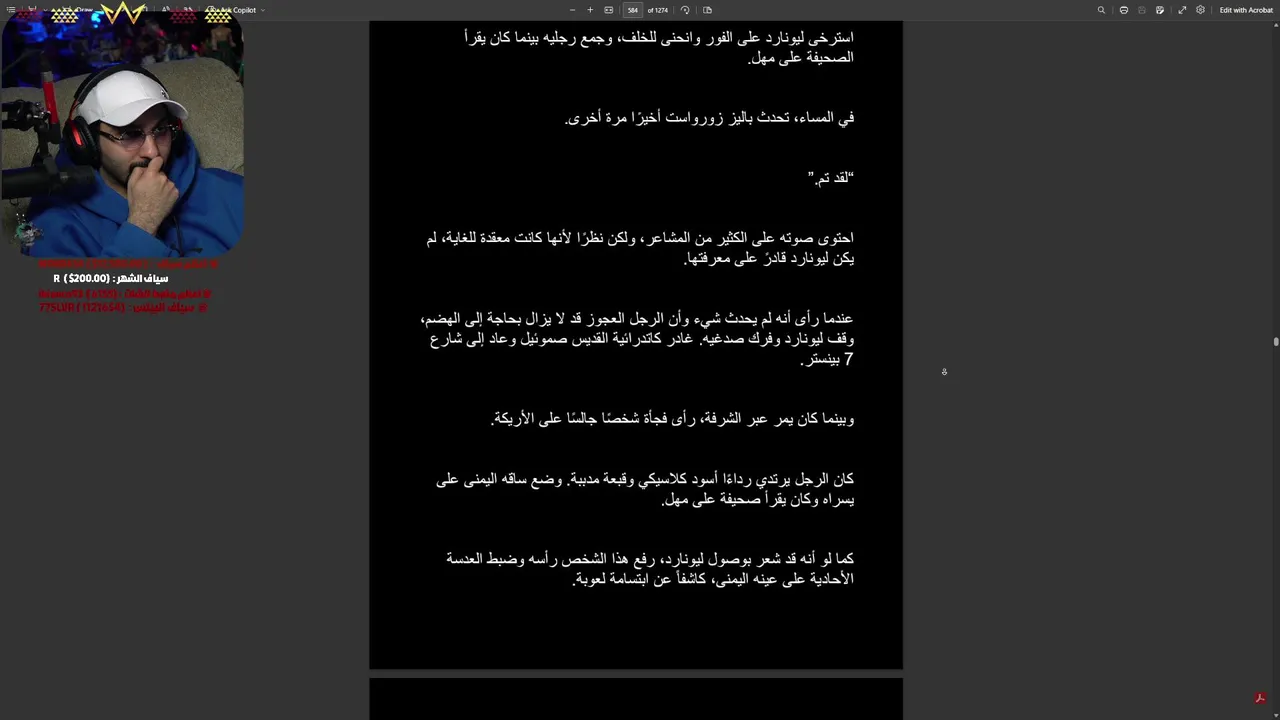Open the PDF viewer settings gear
The height and width of the screenshot is (720, 1280).
1200,10
